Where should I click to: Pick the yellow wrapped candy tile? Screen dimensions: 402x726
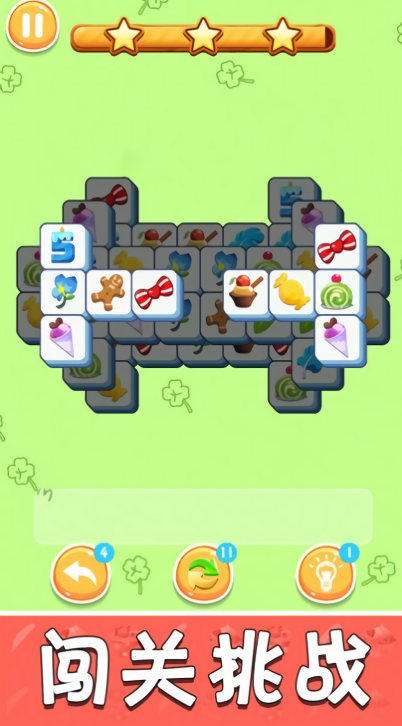[293, 293]
